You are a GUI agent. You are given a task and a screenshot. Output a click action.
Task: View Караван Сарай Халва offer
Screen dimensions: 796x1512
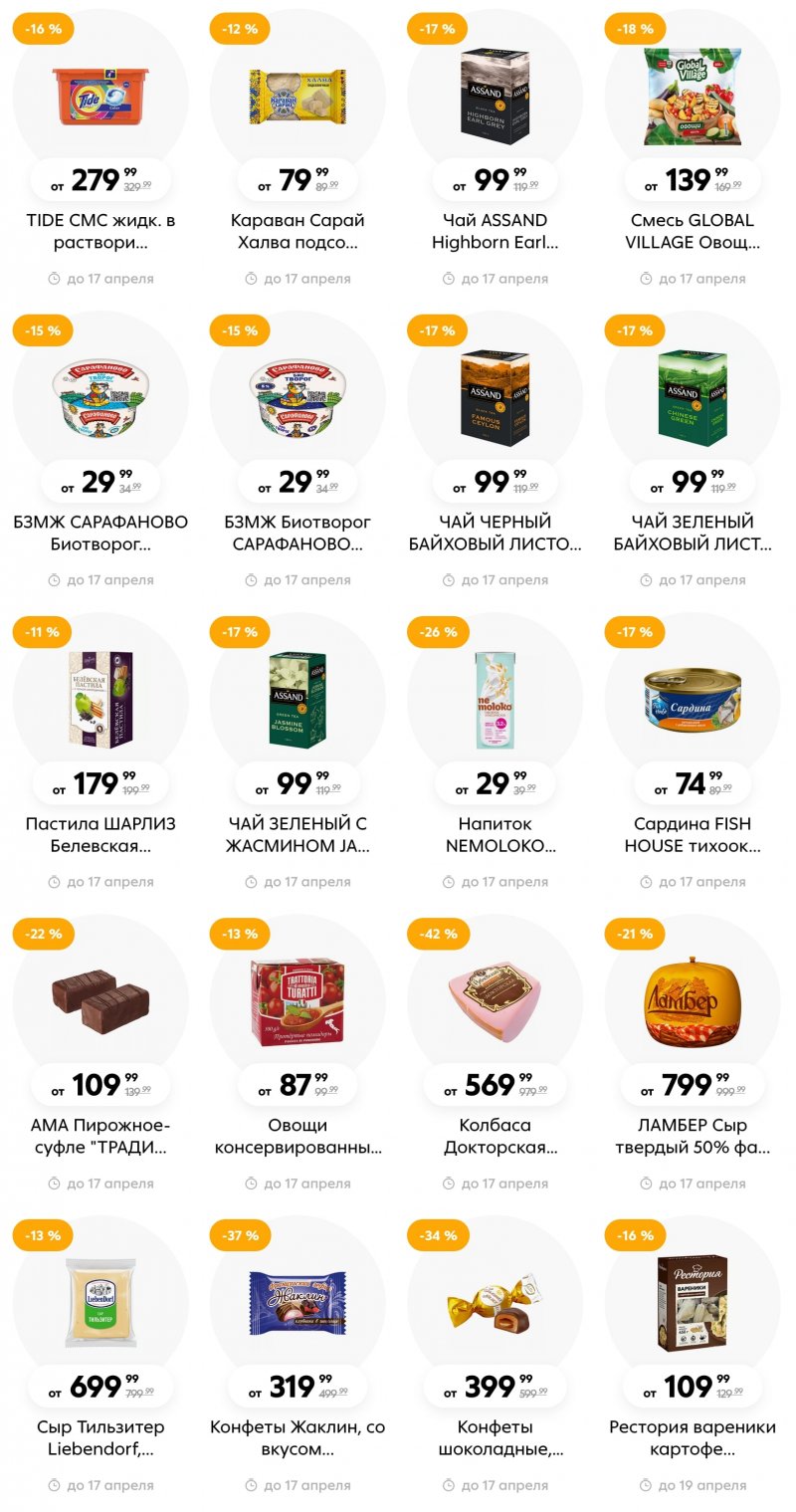tap(298, 231)
